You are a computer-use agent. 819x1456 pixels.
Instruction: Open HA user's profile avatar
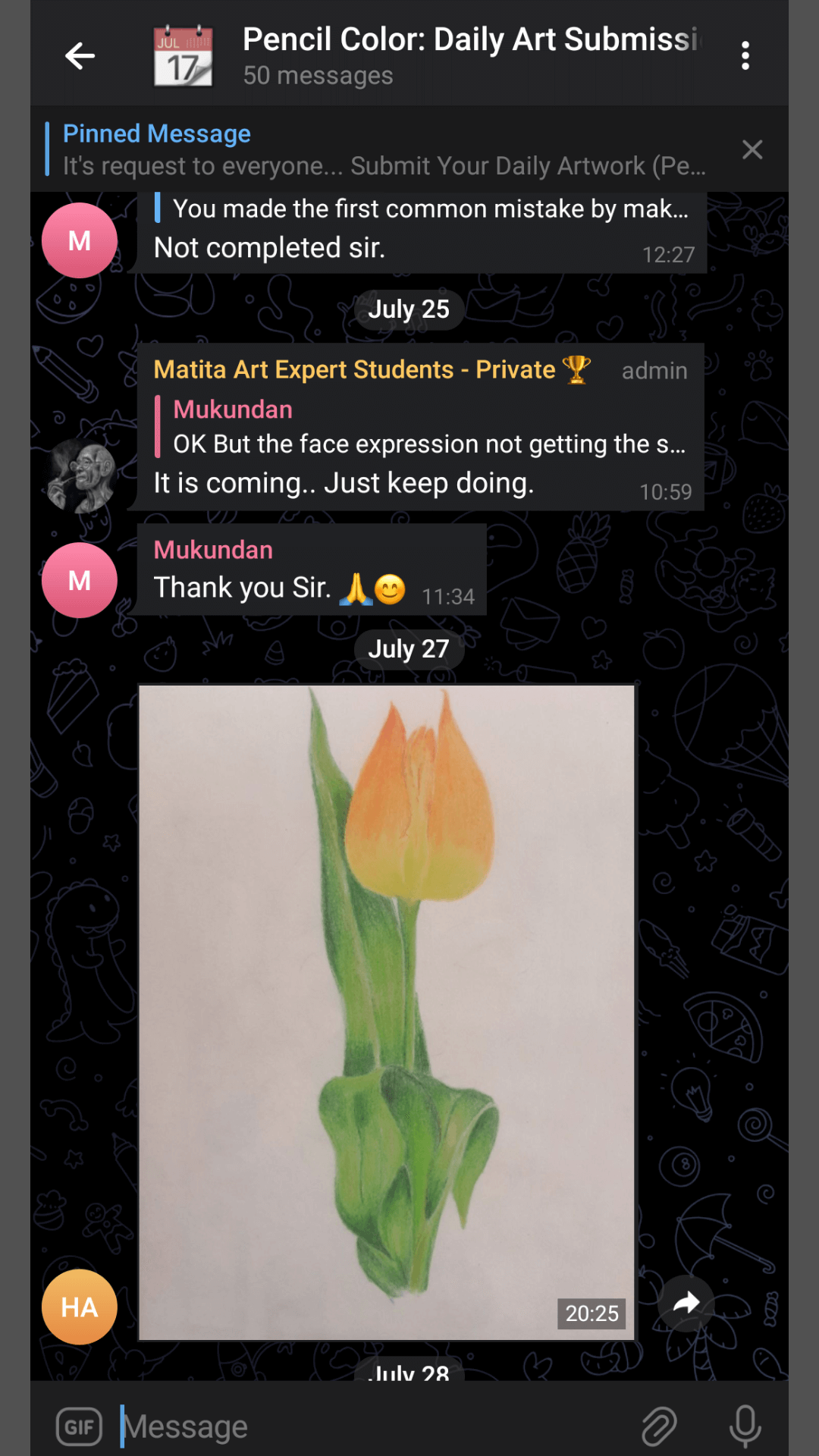coord(80,1307)
